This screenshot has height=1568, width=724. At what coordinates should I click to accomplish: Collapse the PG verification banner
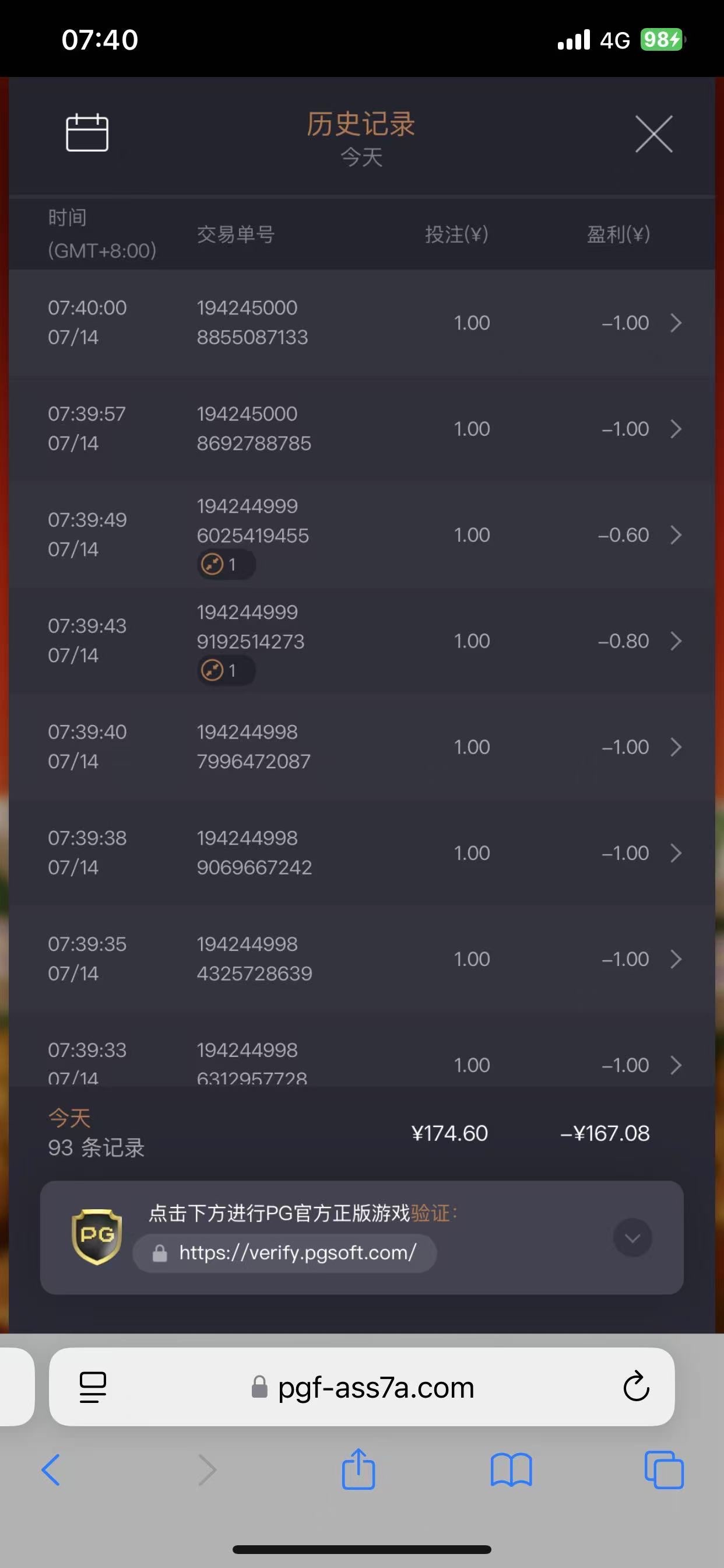632,1237
